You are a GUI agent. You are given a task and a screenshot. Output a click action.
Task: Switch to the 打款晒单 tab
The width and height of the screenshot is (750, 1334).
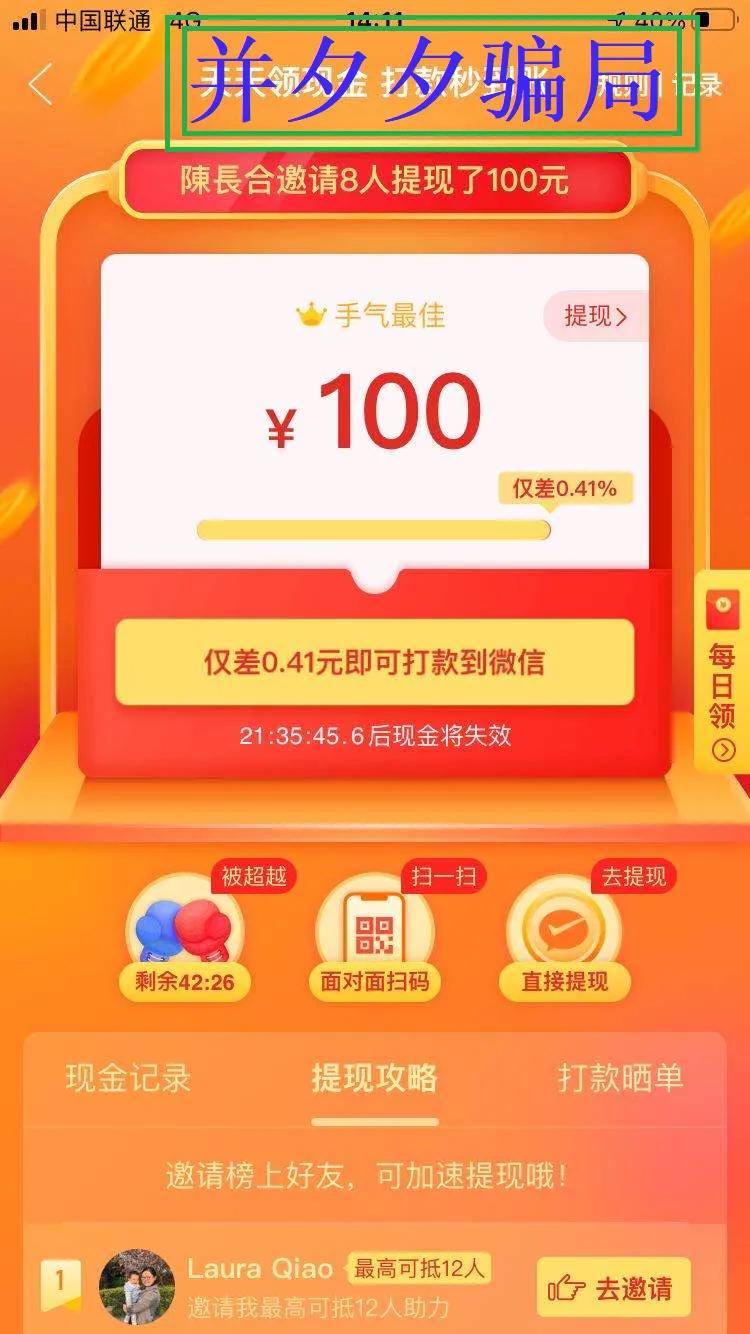click(x=620, y=1078)
